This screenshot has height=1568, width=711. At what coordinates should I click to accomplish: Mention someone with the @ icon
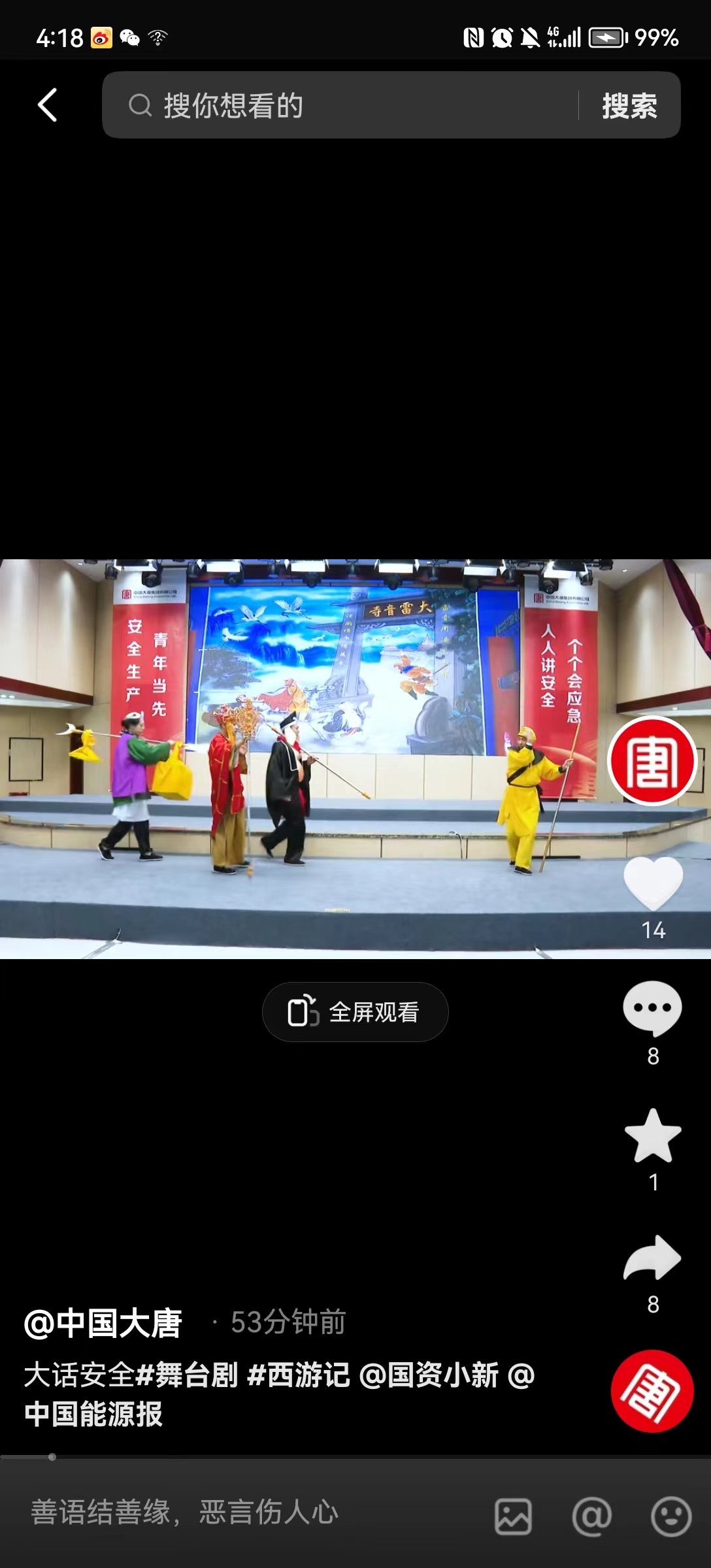point(592,1516)
